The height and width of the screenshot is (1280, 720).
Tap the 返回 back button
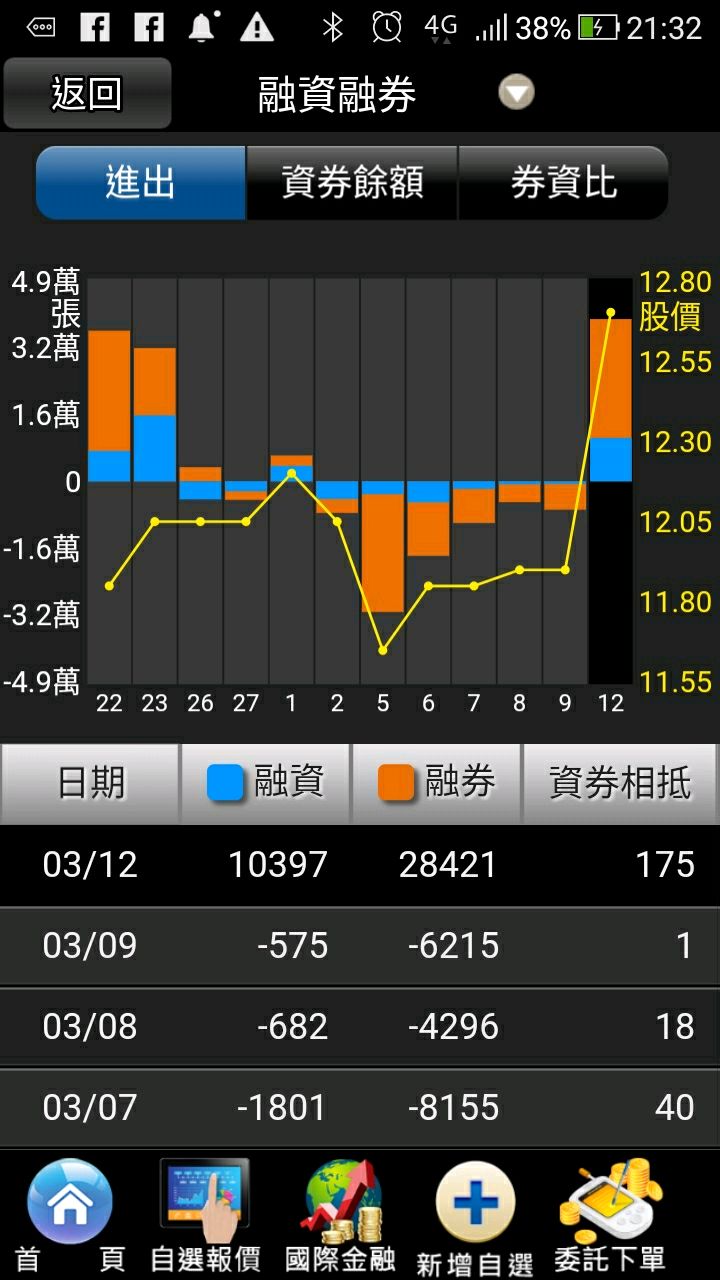87,94
